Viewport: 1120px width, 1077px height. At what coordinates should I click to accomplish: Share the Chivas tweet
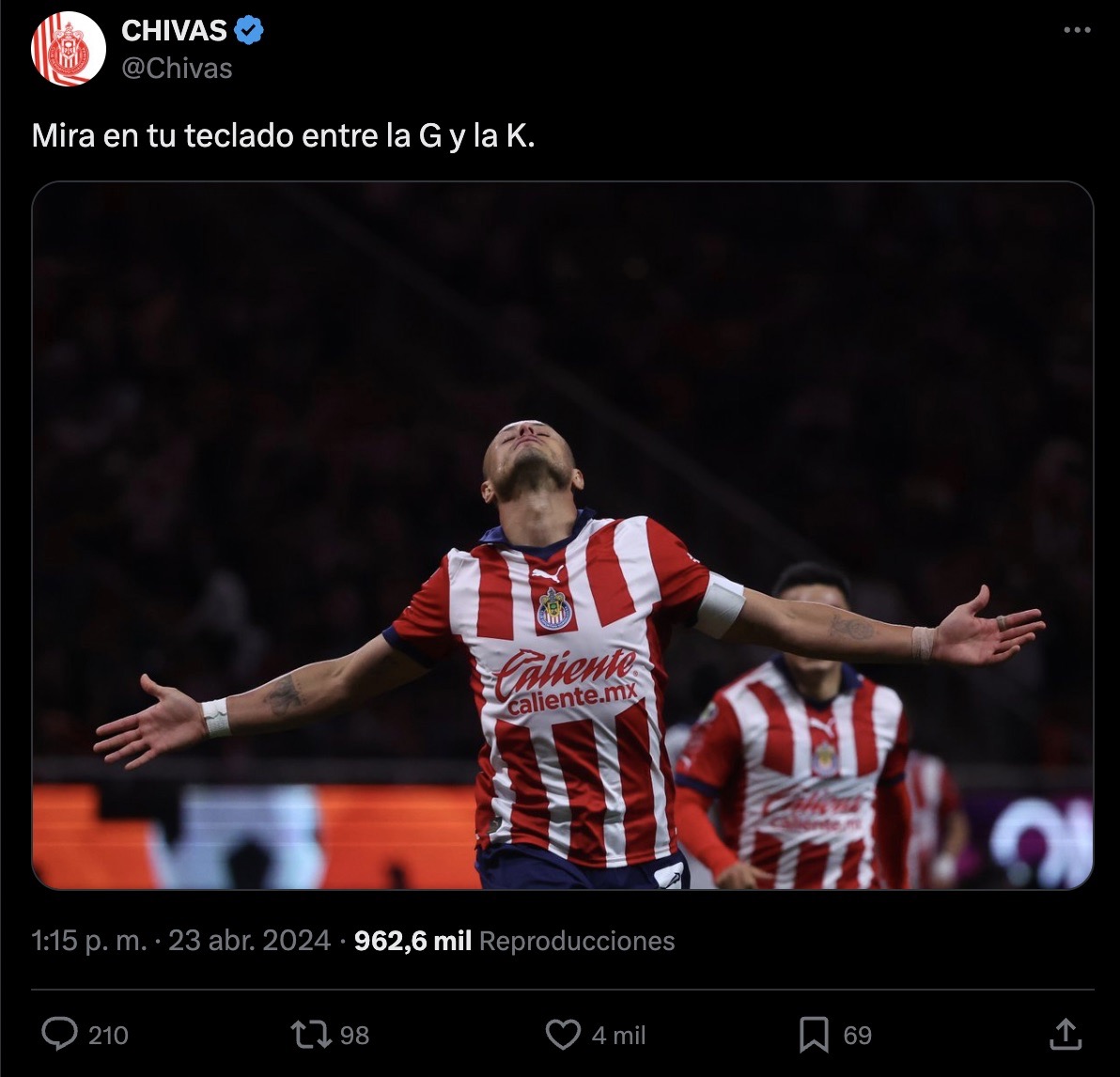[1064, 1035]
